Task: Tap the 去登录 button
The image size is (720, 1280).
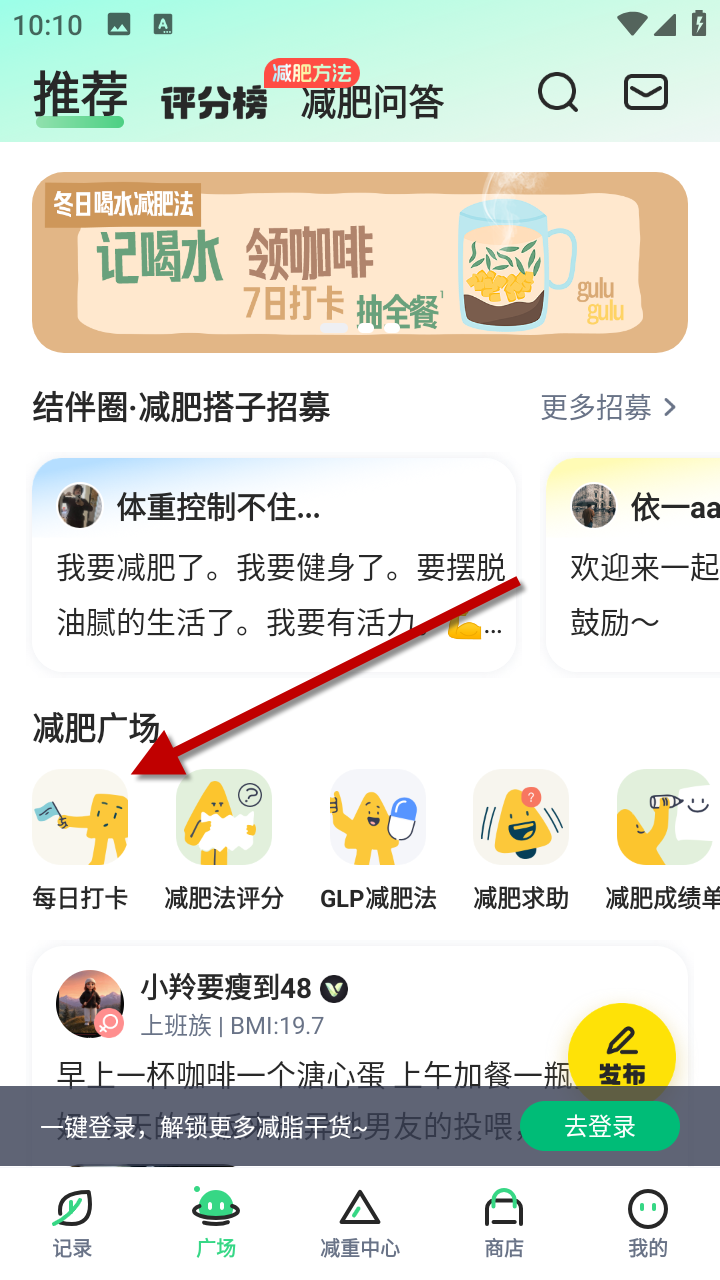Action: (600, 1127)
